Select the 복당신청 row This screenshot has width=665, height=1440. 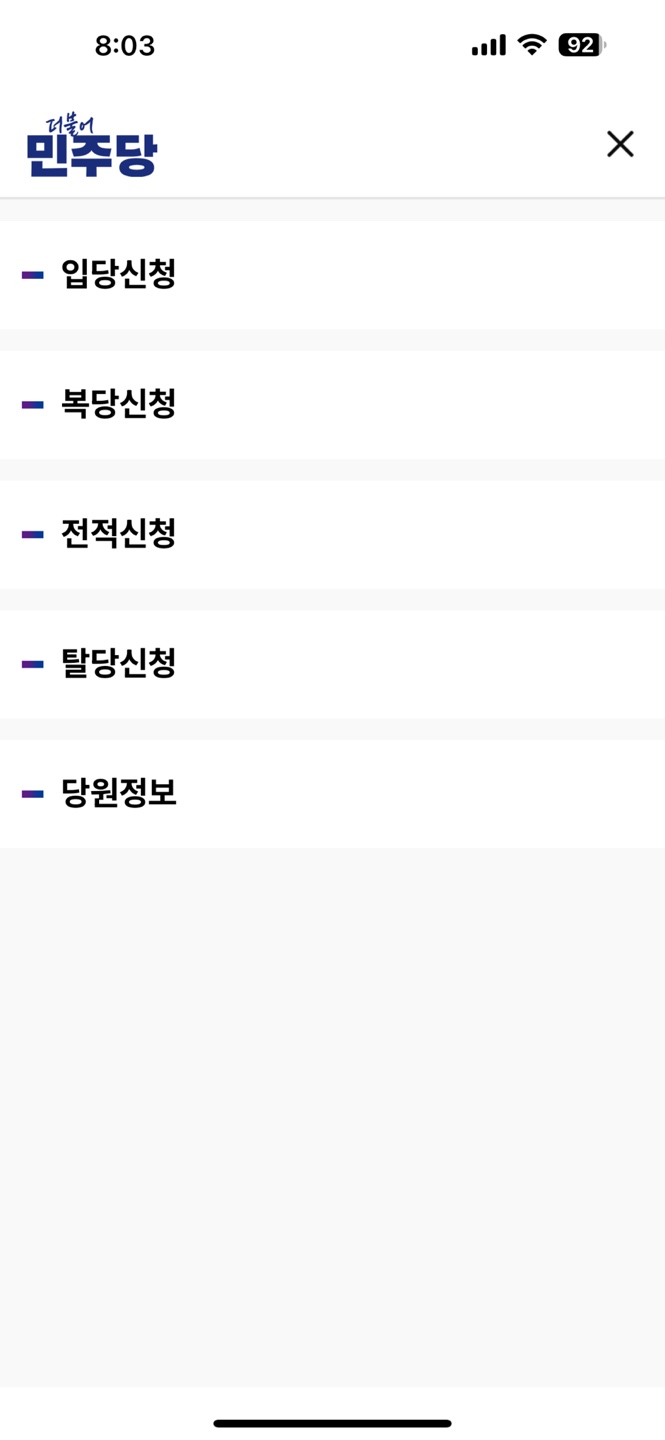coord(119,405)
